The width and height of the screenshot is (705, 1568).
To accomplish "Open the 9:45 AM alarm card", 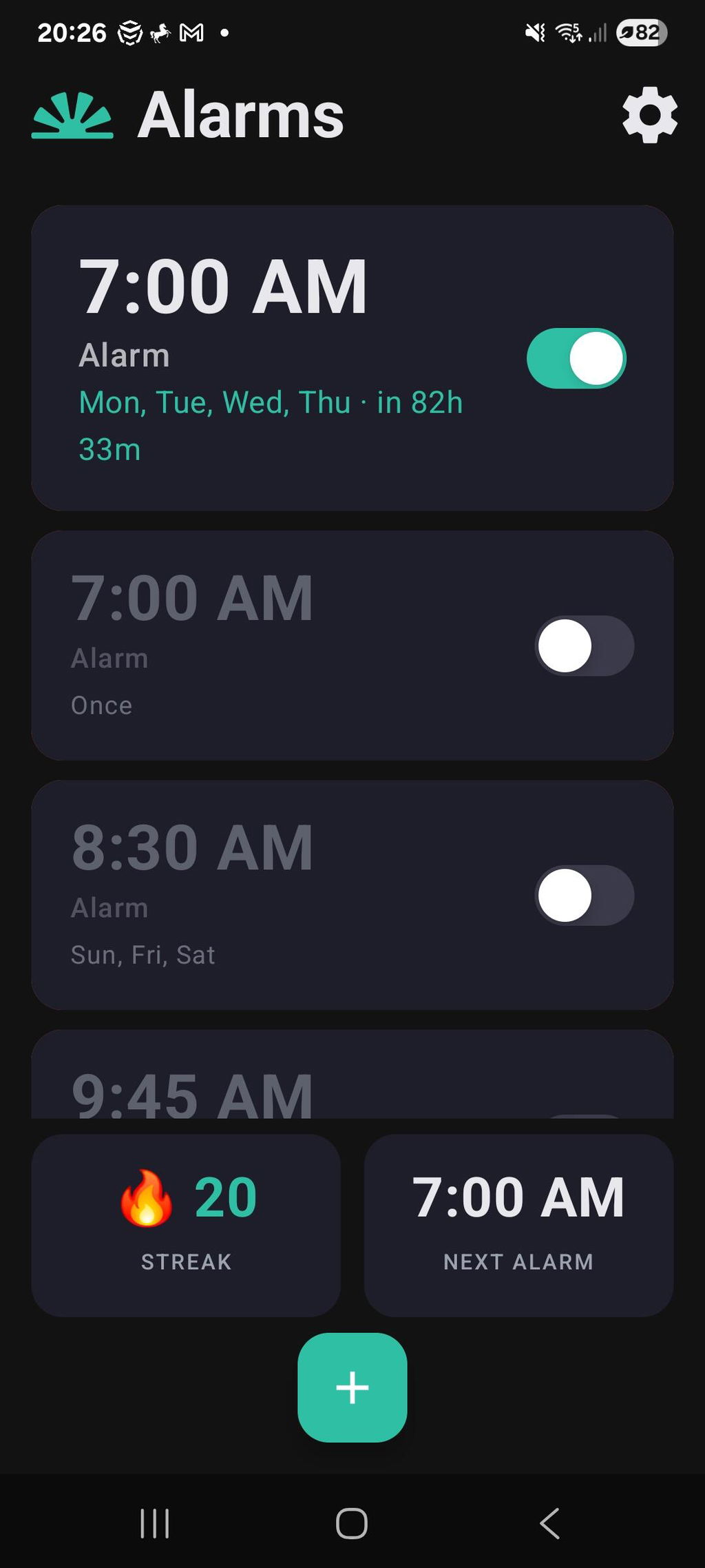I will pyautogui.click(x=352, y=1074).
